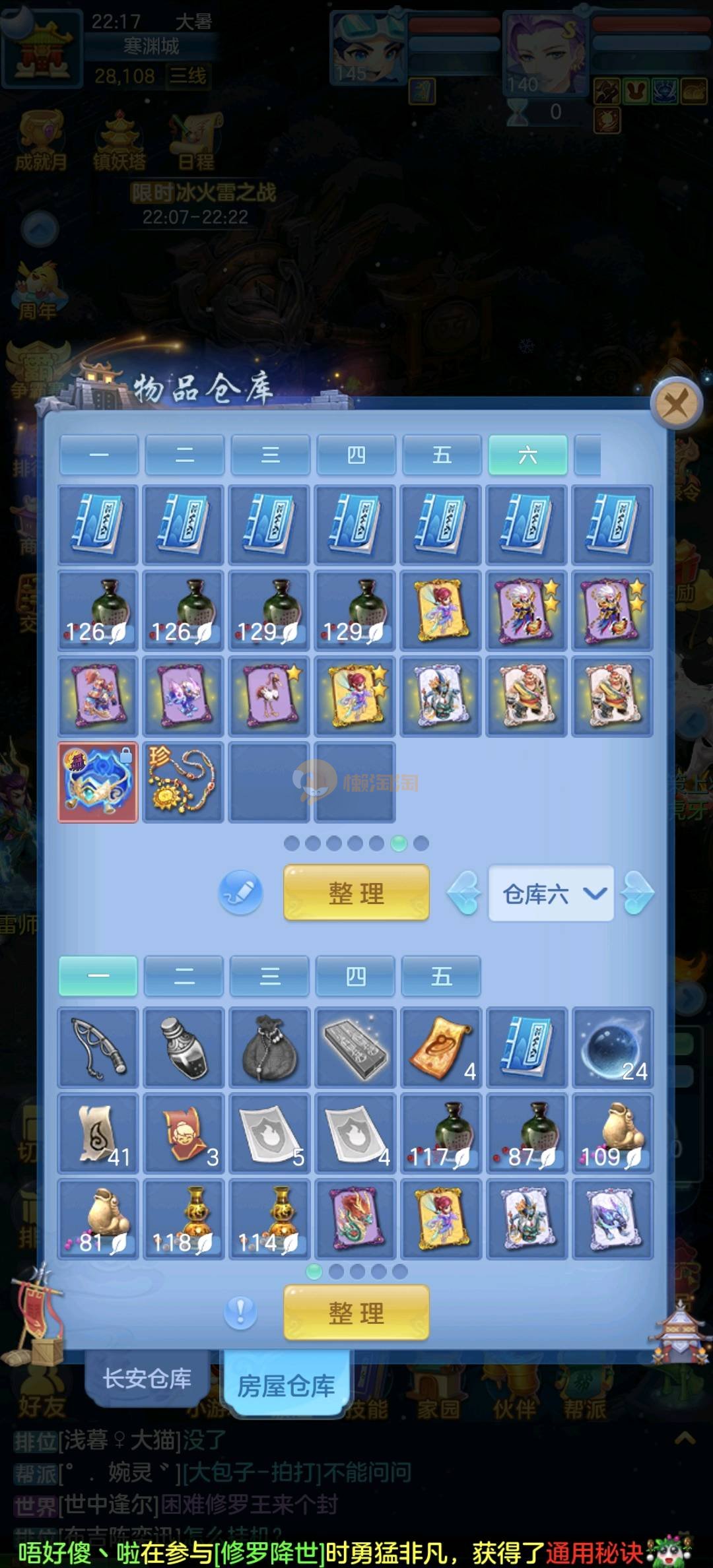Switch to 长安仓库 tab
The height and width of the screenshot is (1568, 713).
[147, 1379]
